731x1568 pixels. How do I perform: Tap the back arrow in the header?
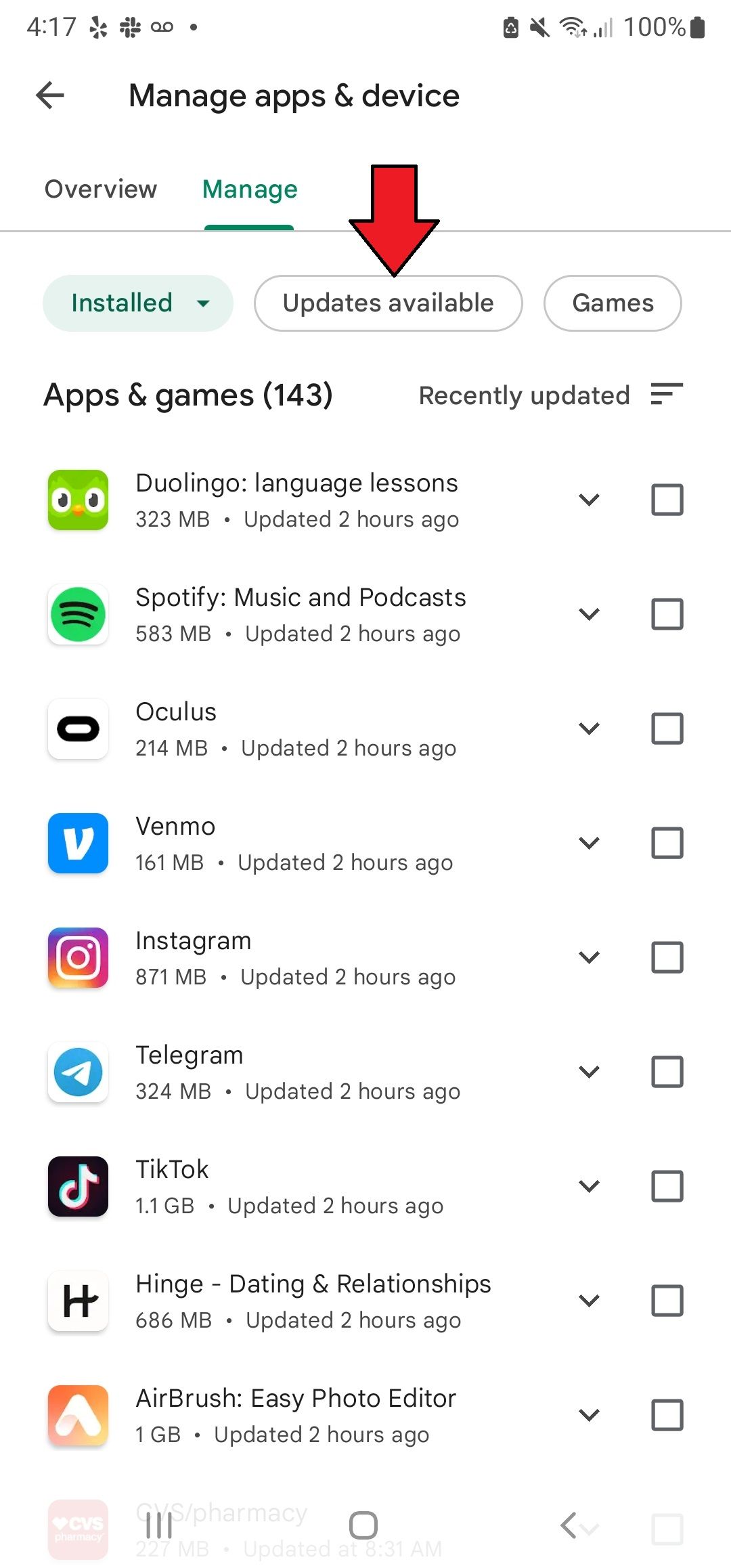49,95
